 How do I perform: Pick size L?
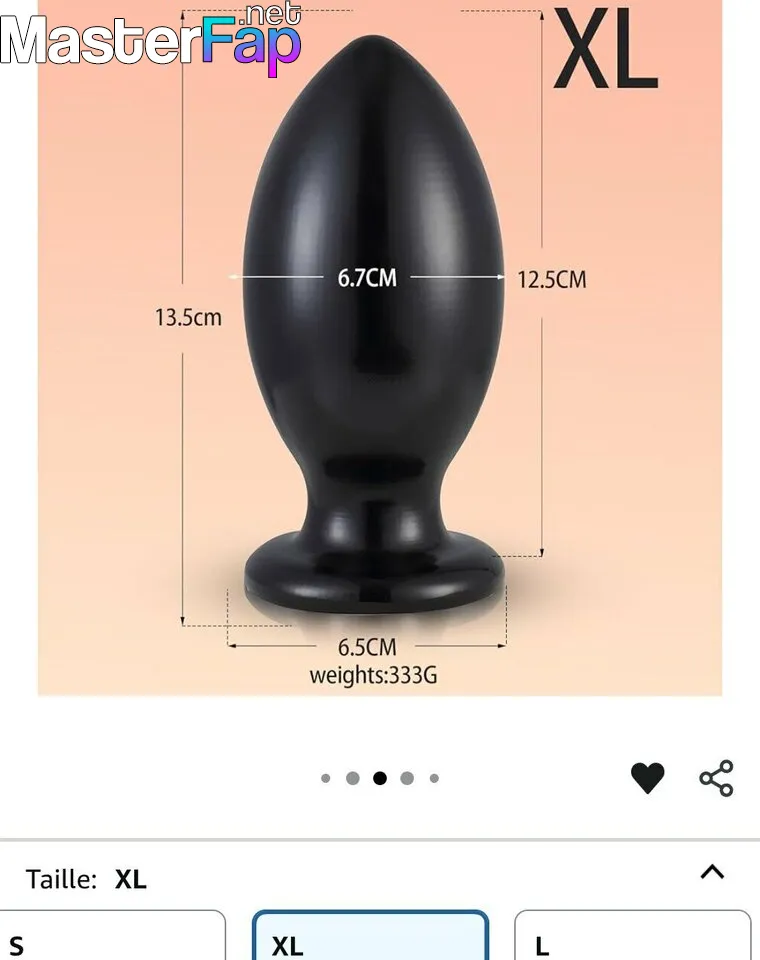click(632, 938)
